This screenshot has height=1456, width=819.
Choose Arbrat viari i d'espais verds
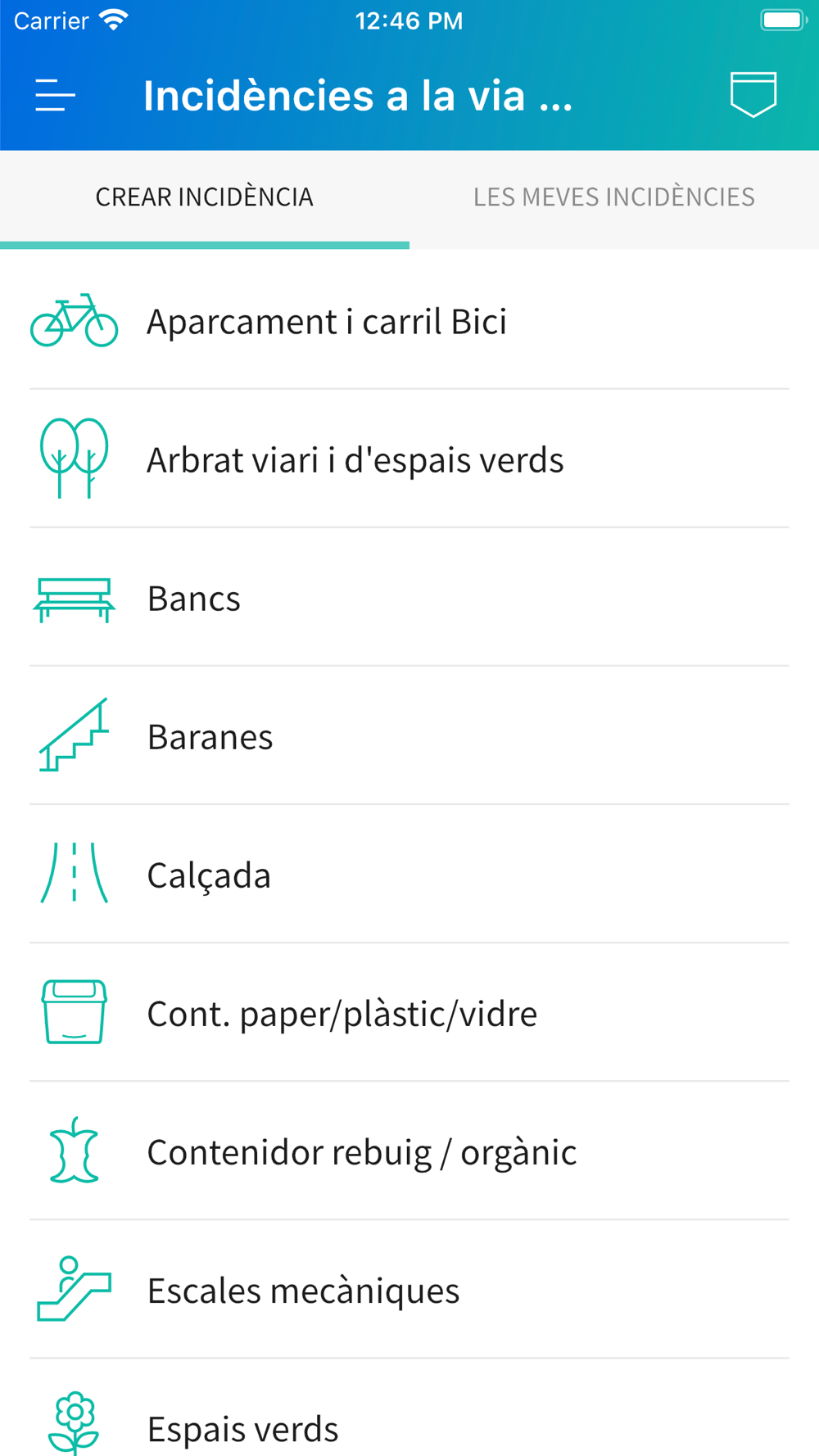click(409, 459)
